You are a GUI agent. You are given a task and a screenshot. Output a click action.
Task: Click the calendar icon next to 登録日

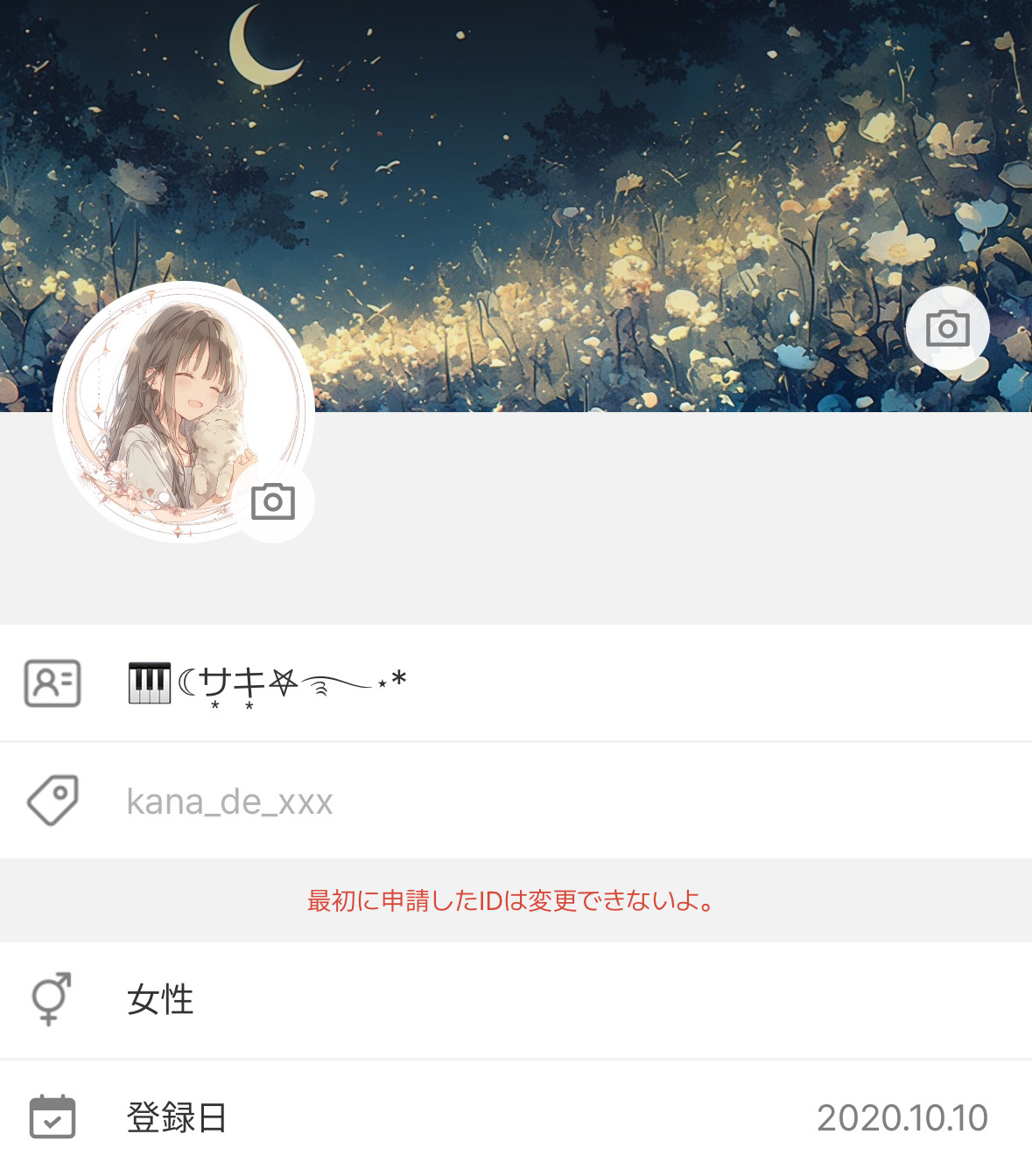pos(53,1116)
